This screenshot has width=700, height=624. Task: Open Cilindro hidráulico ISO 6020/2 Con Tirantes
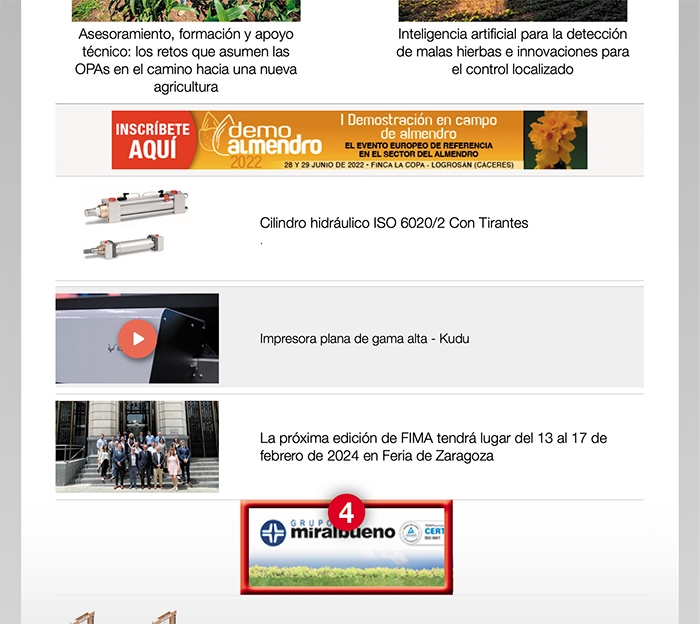click(393, 223)
